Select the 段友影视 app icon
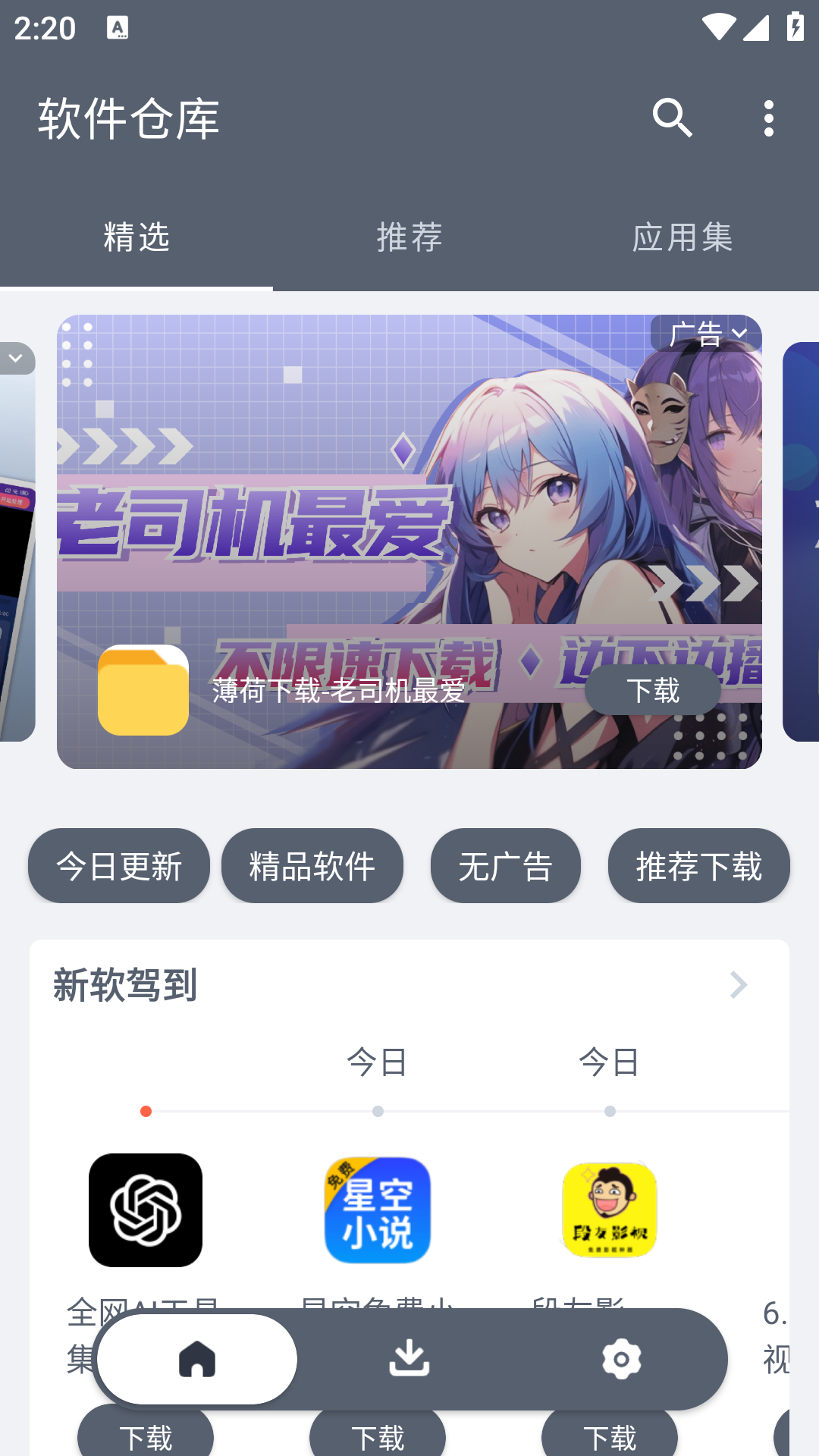819x1456 pixels. click(609, 1211)
